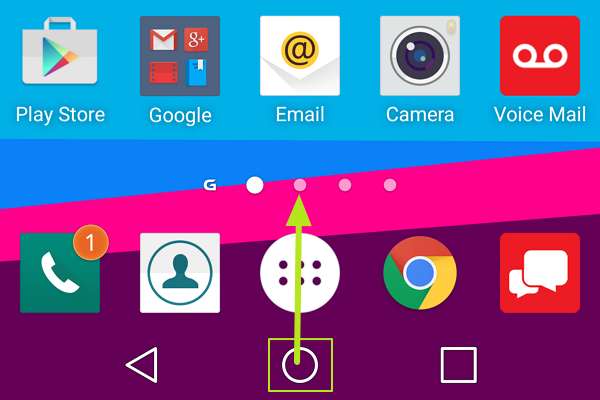Open Voice Mail
This screenshot has width=600, height=400.
pos(540,56)
